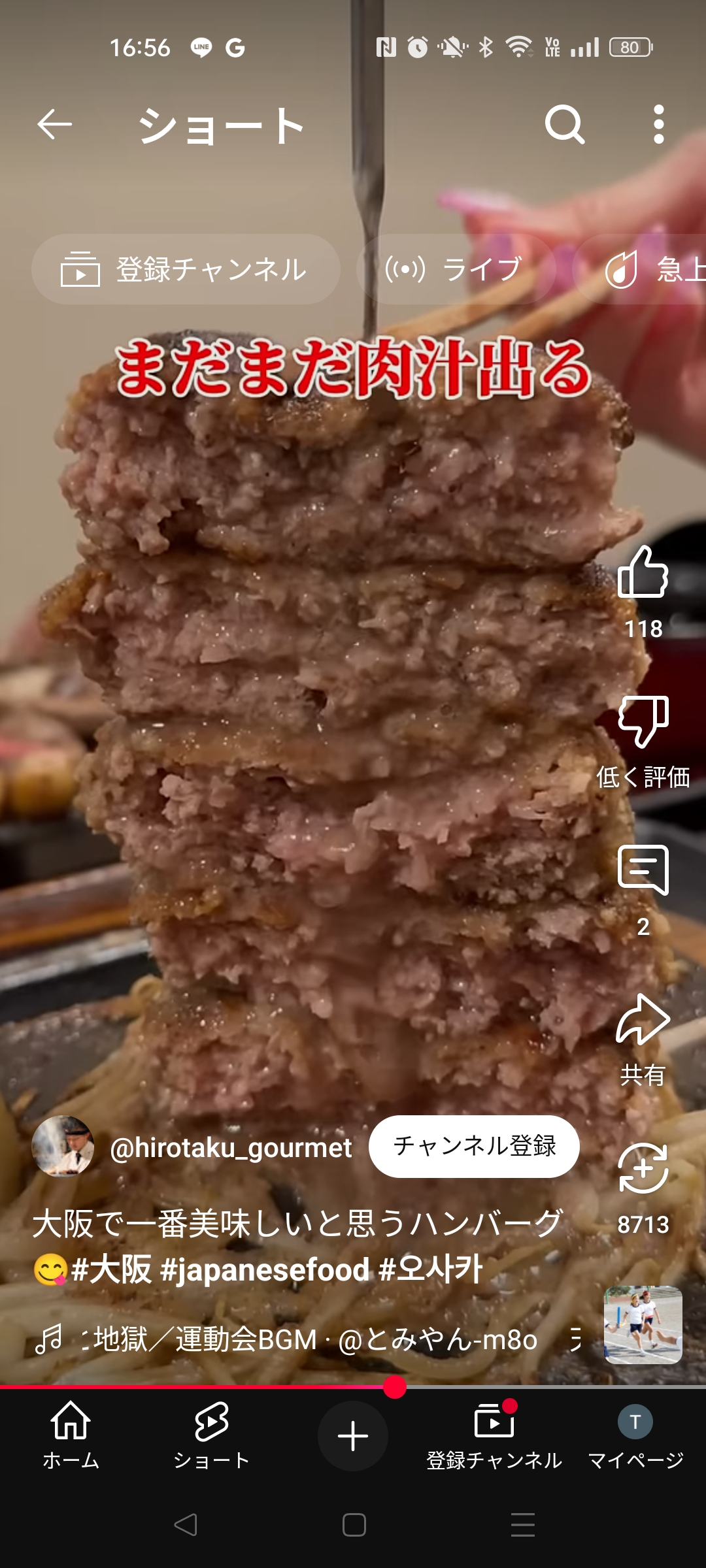
Task: Open @hirotaku_gourmet channel profile
Action: coord(231,1147)
